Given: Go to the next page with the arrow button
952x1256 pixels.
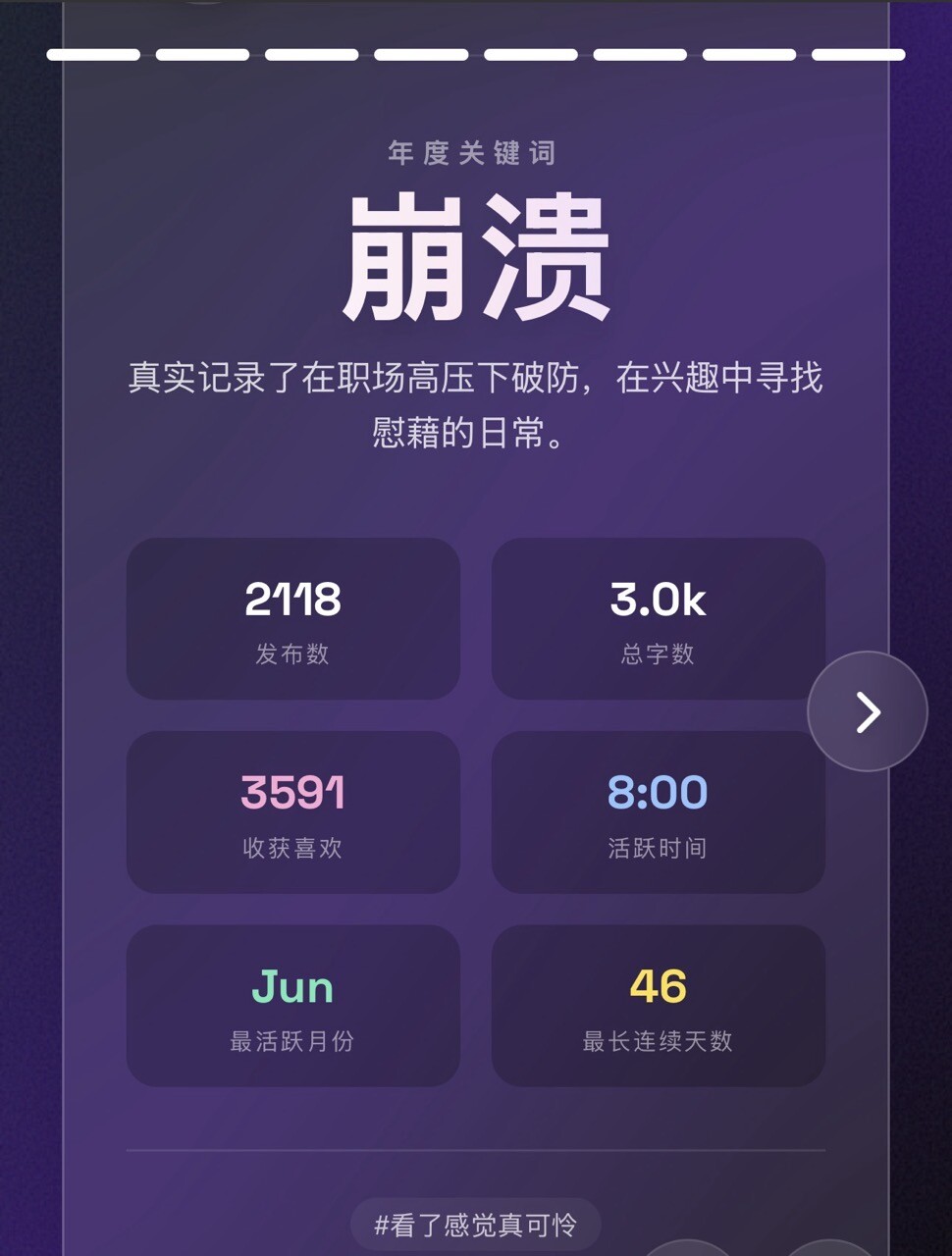Looking at the screenshot, I should (867, 711).
